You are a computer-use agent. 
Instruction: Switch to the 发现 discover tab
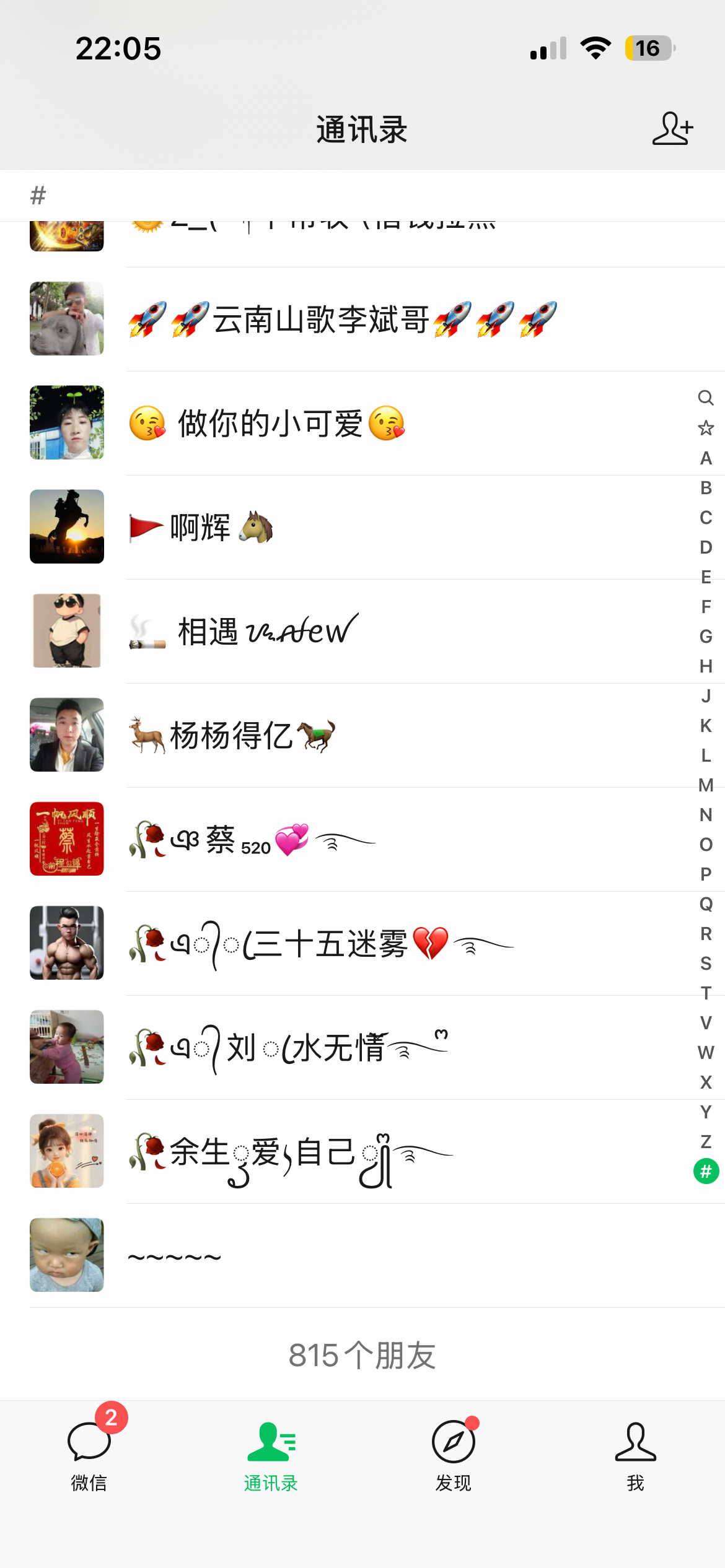tap(453, 1455)
